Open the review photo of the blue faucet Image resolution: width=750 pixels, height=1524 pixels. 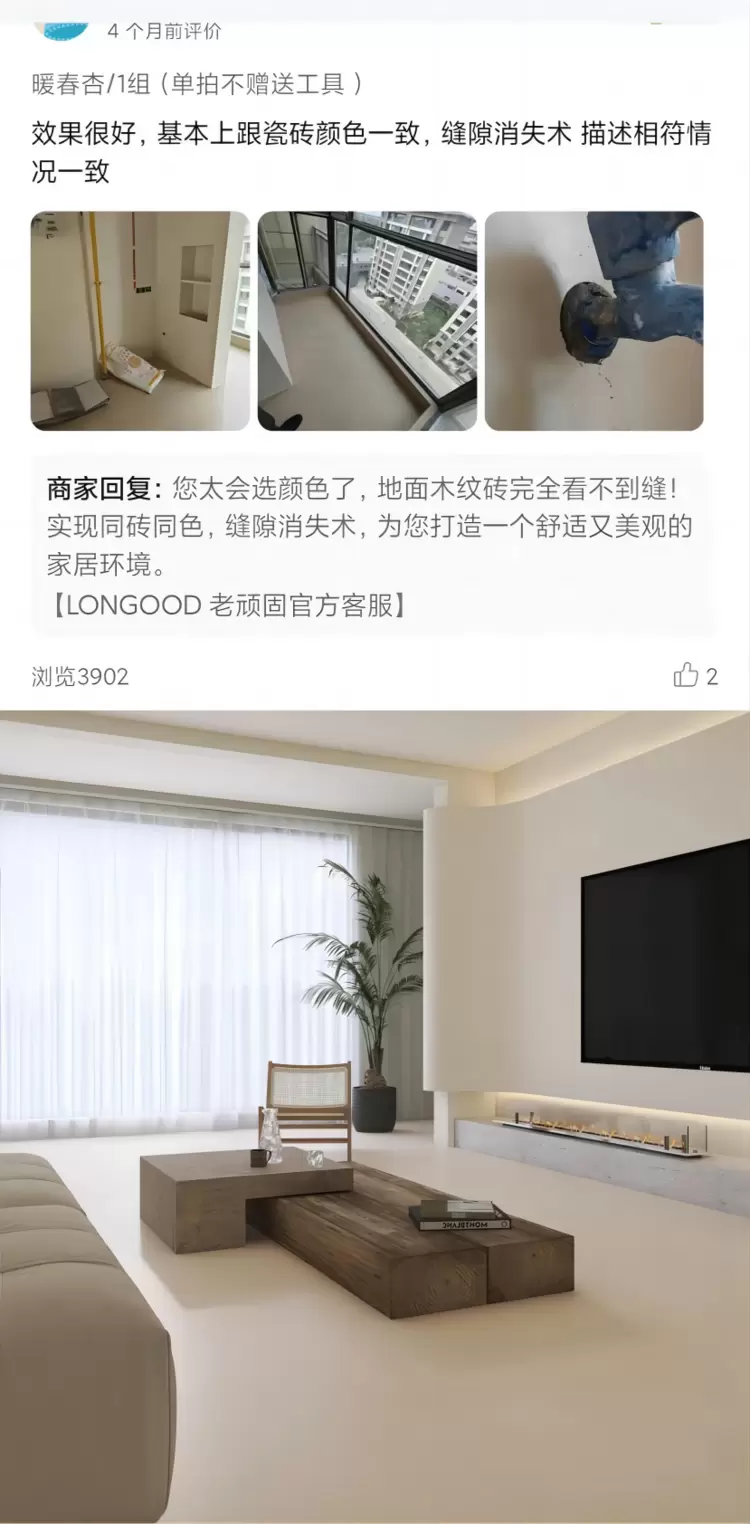click(594, 321)
